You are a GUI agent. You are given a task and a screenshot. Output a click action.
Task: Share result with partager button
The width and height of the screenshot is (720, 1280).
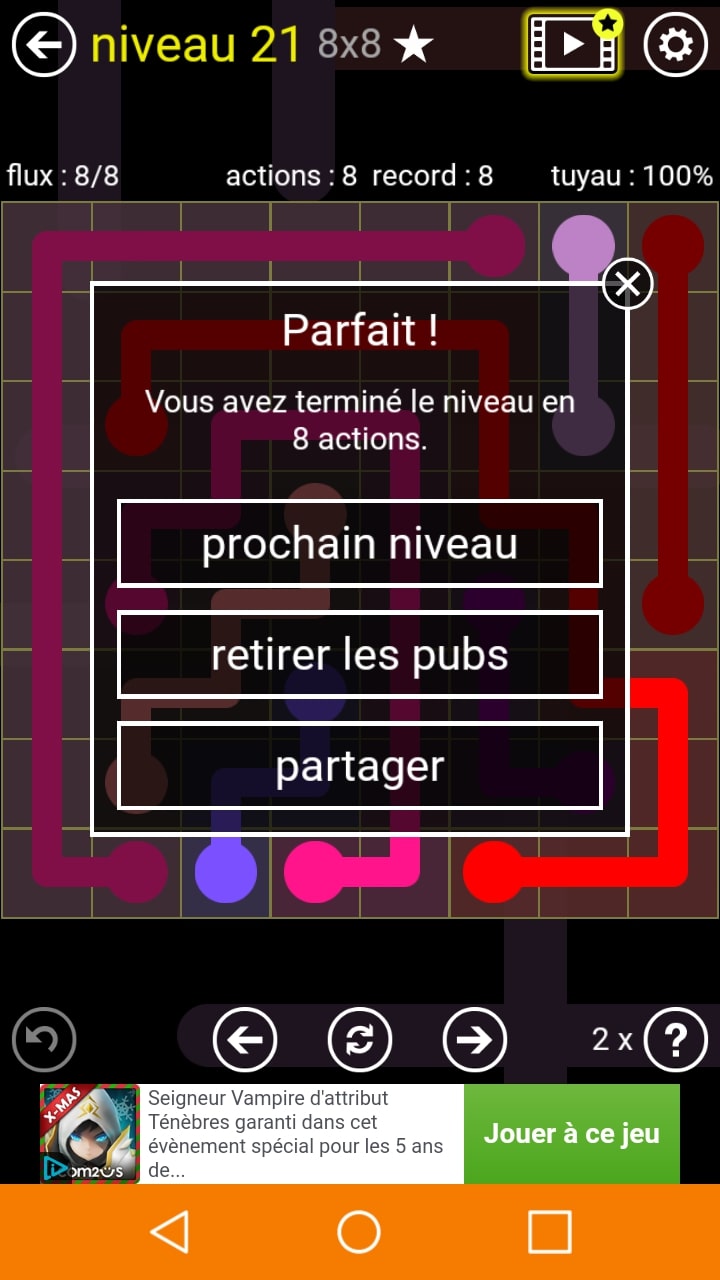coord(360,765)
